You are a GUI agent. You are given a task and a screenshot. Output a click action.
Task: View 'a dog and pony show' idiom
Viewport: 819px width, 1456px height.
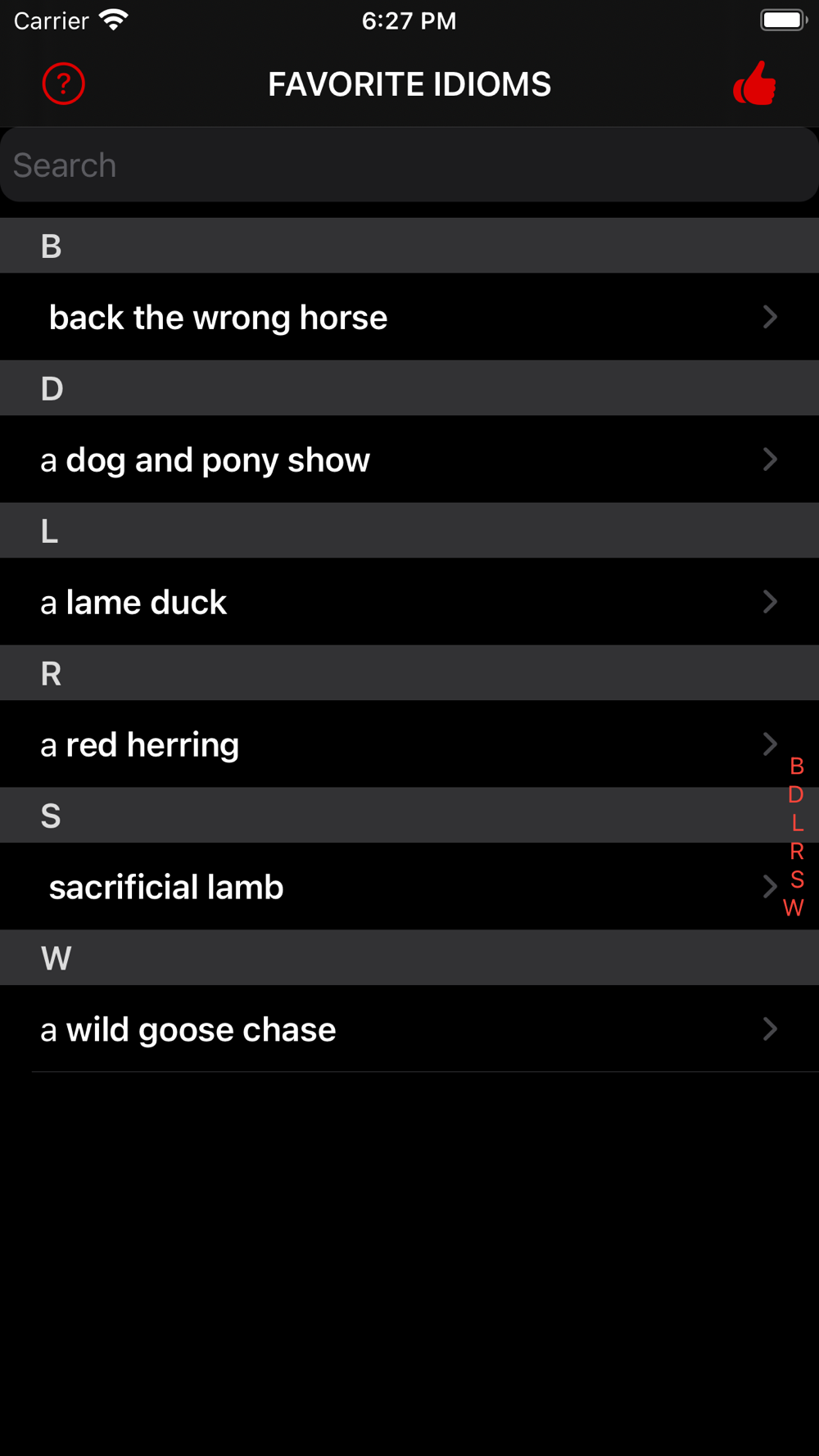tap(393, 459)
